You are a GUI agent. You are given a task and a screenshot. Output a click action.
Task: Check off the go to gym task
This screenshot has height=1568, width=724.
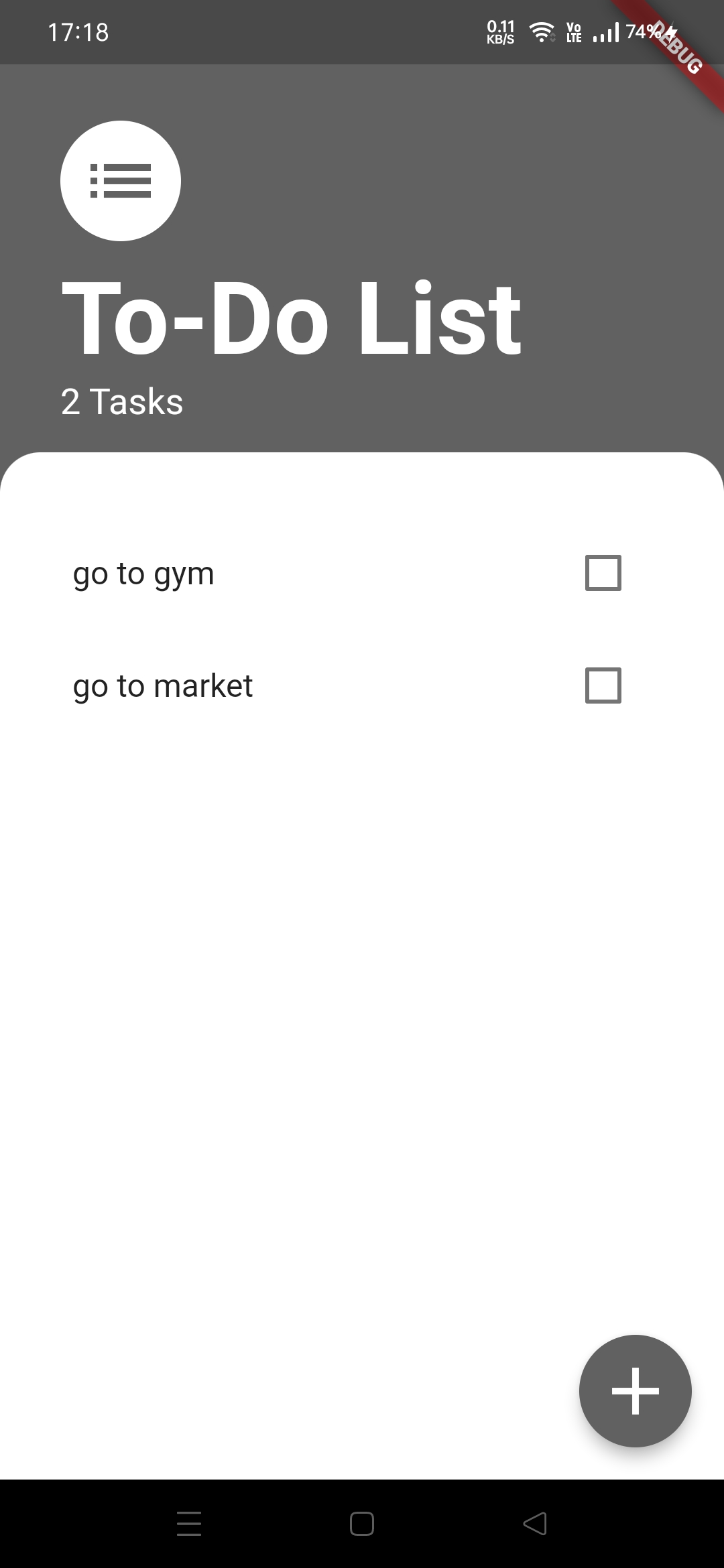click(603, 573)
